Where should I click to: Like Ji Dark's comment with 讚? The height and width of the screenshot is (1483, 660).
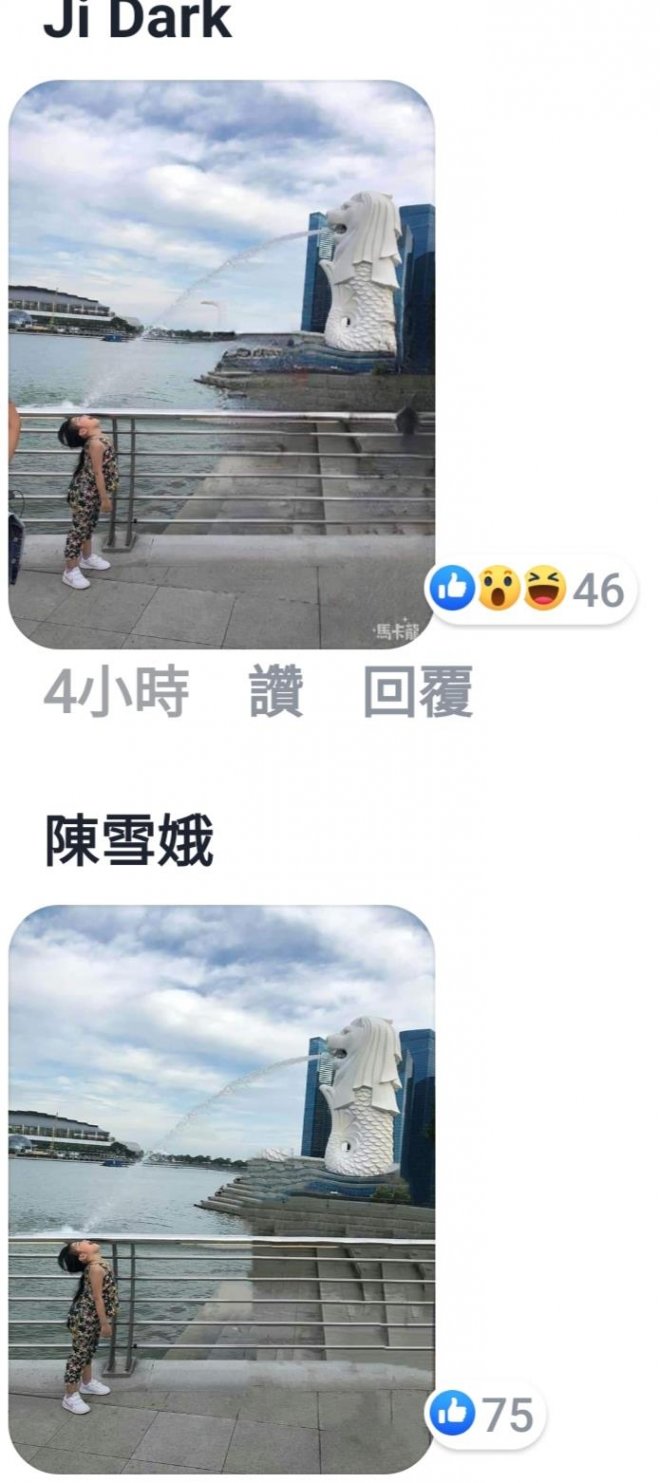point(276,693)
